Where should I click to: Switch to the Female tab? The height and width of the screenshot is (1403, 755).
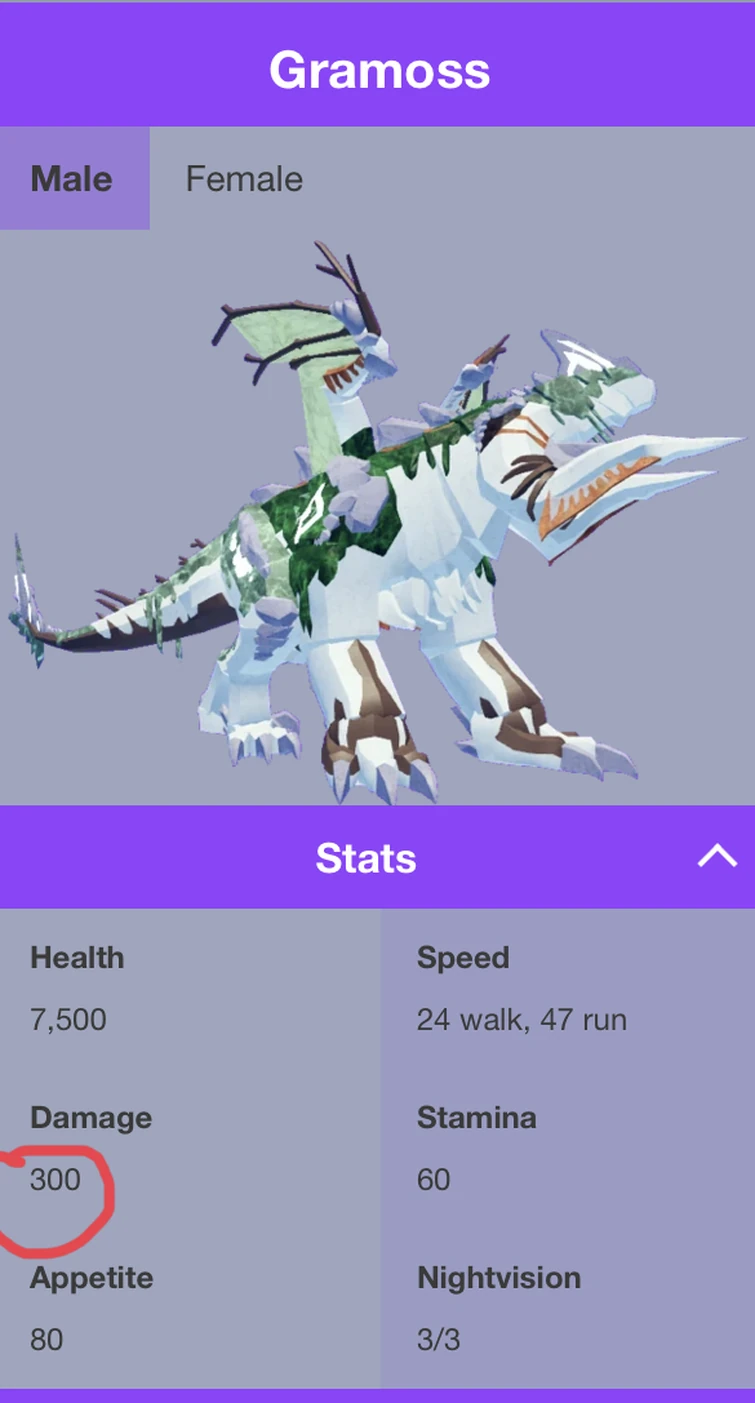tap(244, 179)
